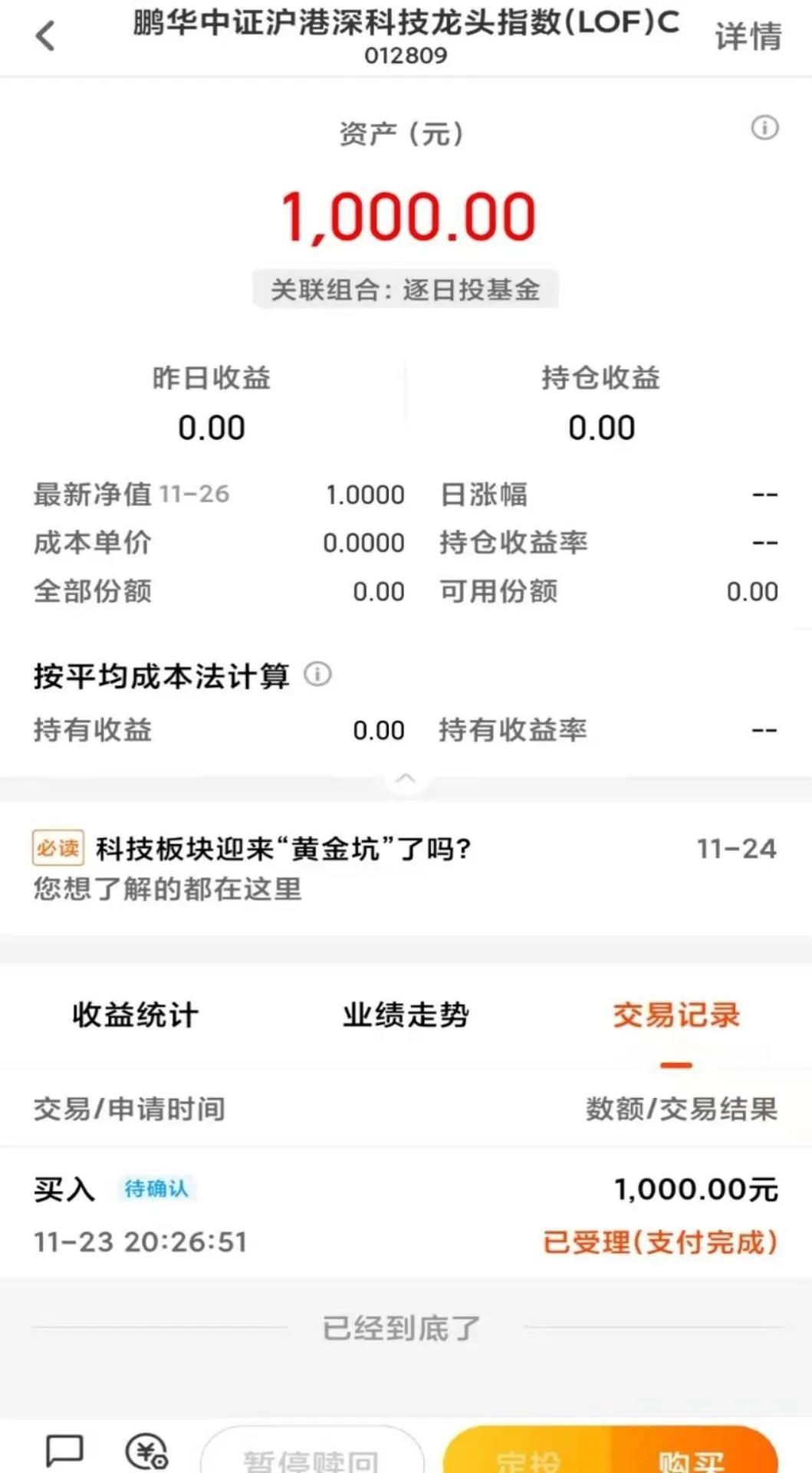Viewport: 812px width, 1473px height.
Task: Tap the 关联组合:逐日投基金 tag
Action: tap(406, 289)
